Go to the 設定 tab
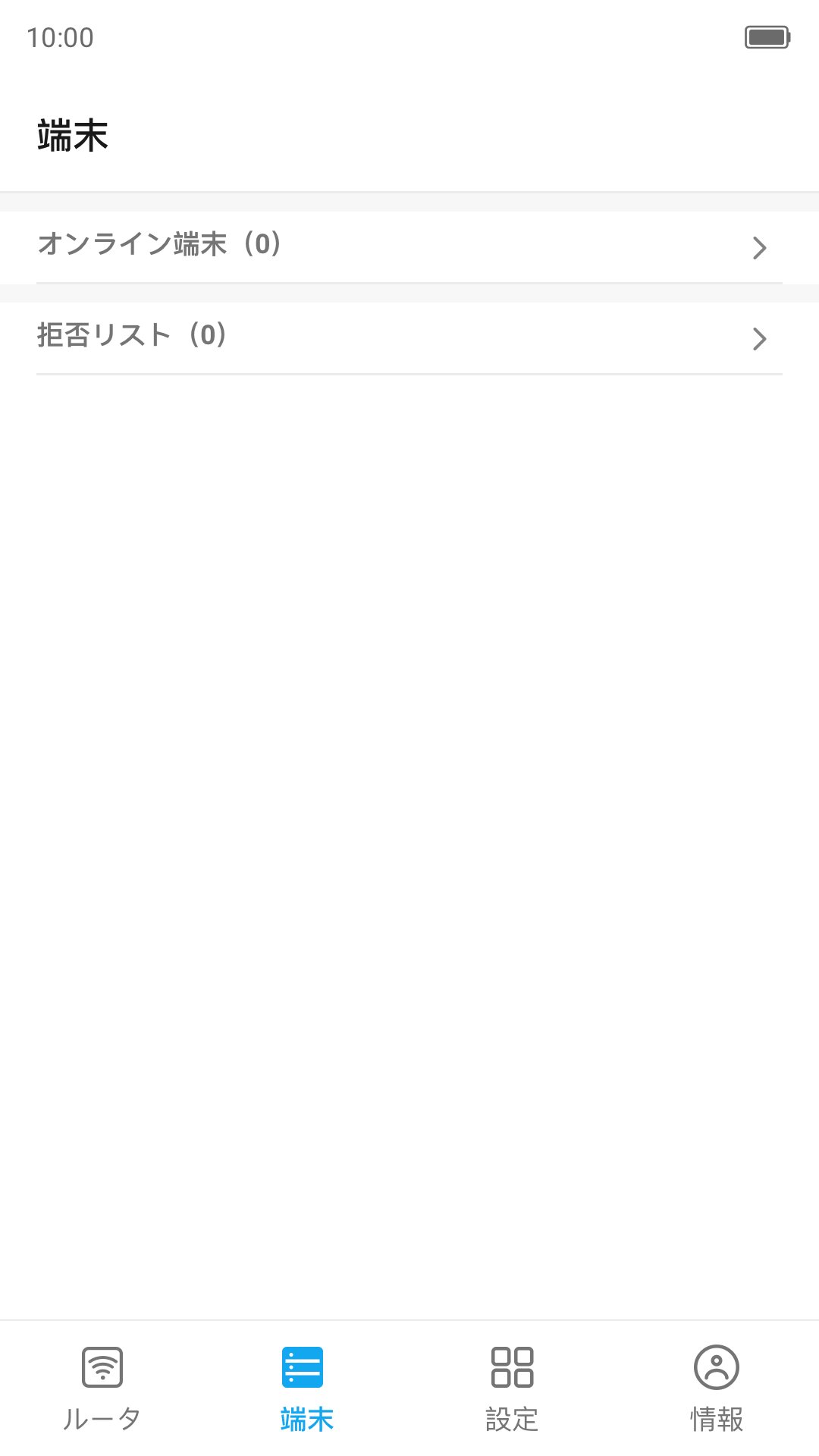The width and height of the screenshot is (819, 1456). [512, 1388]
